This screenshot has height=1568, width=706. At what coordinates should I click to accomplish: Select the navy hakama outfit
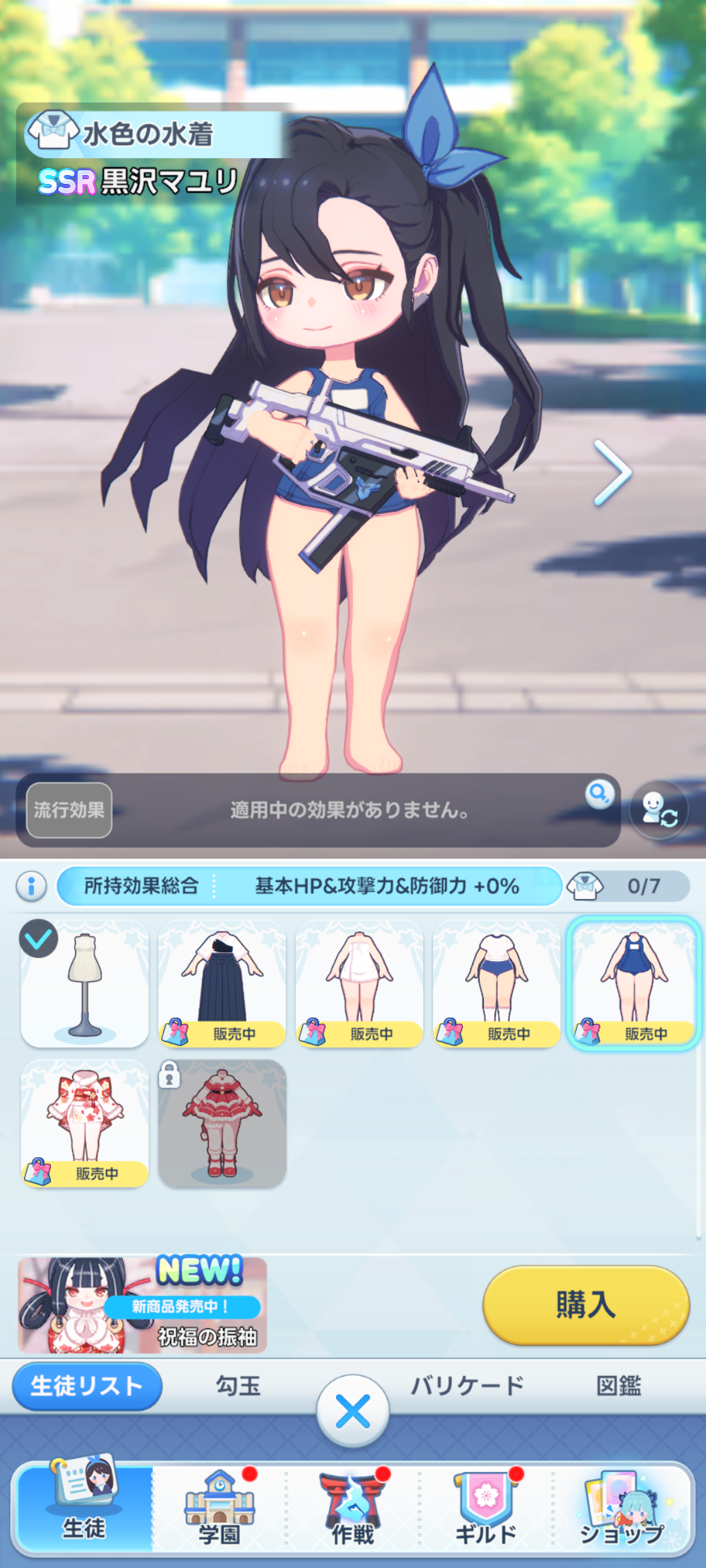(x=222, y=983)
